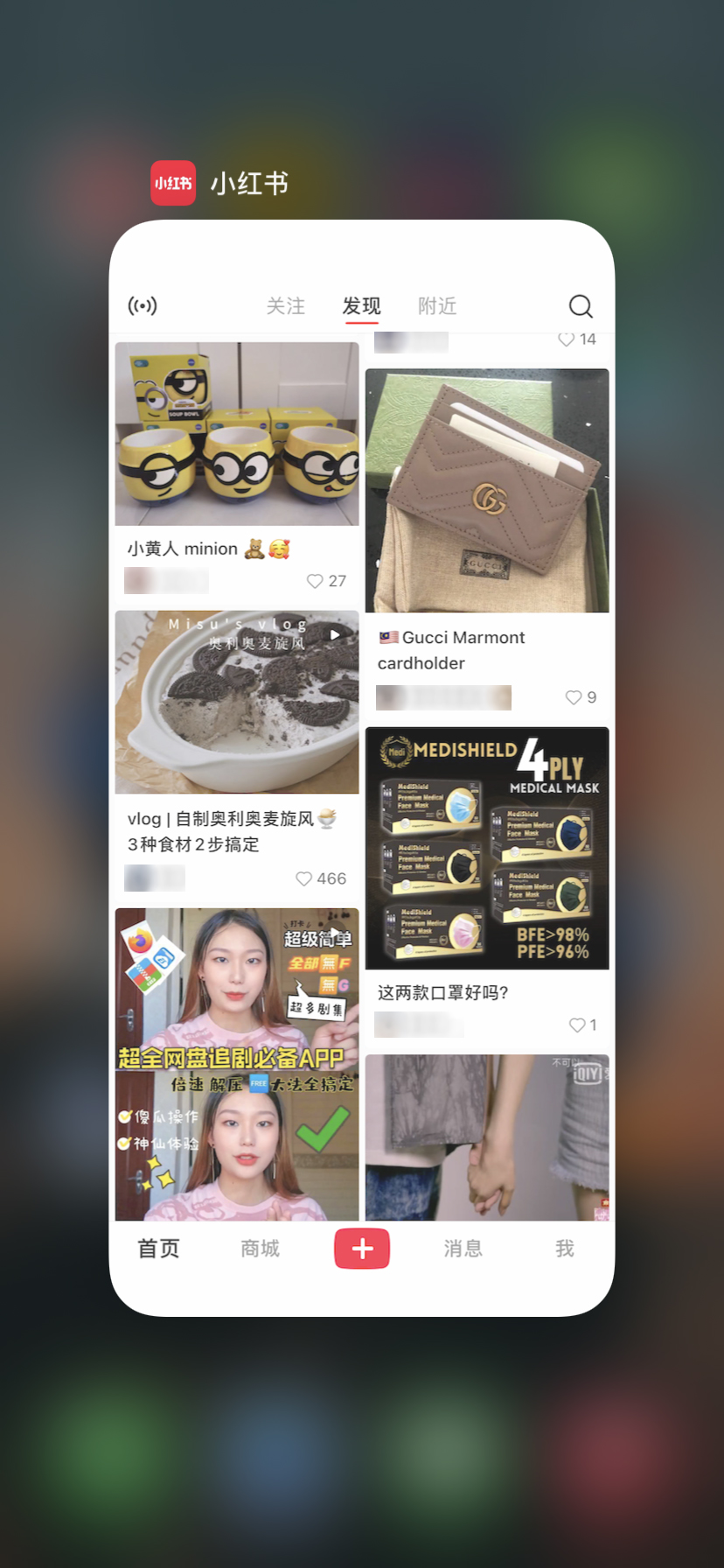
Task: Create a new post with the plus button
Action: point(362,1249)
